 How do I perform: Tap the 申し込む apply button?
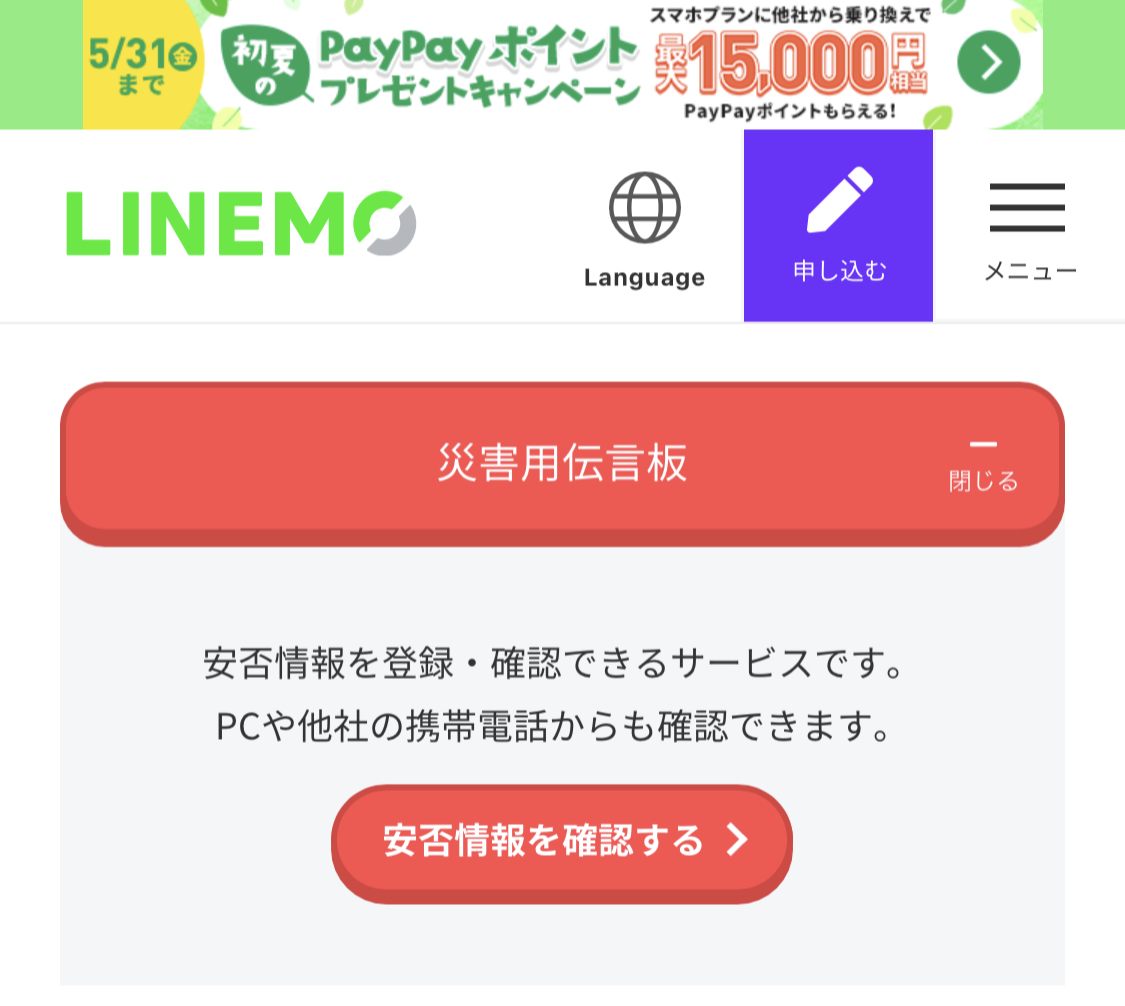pos(838,226)
